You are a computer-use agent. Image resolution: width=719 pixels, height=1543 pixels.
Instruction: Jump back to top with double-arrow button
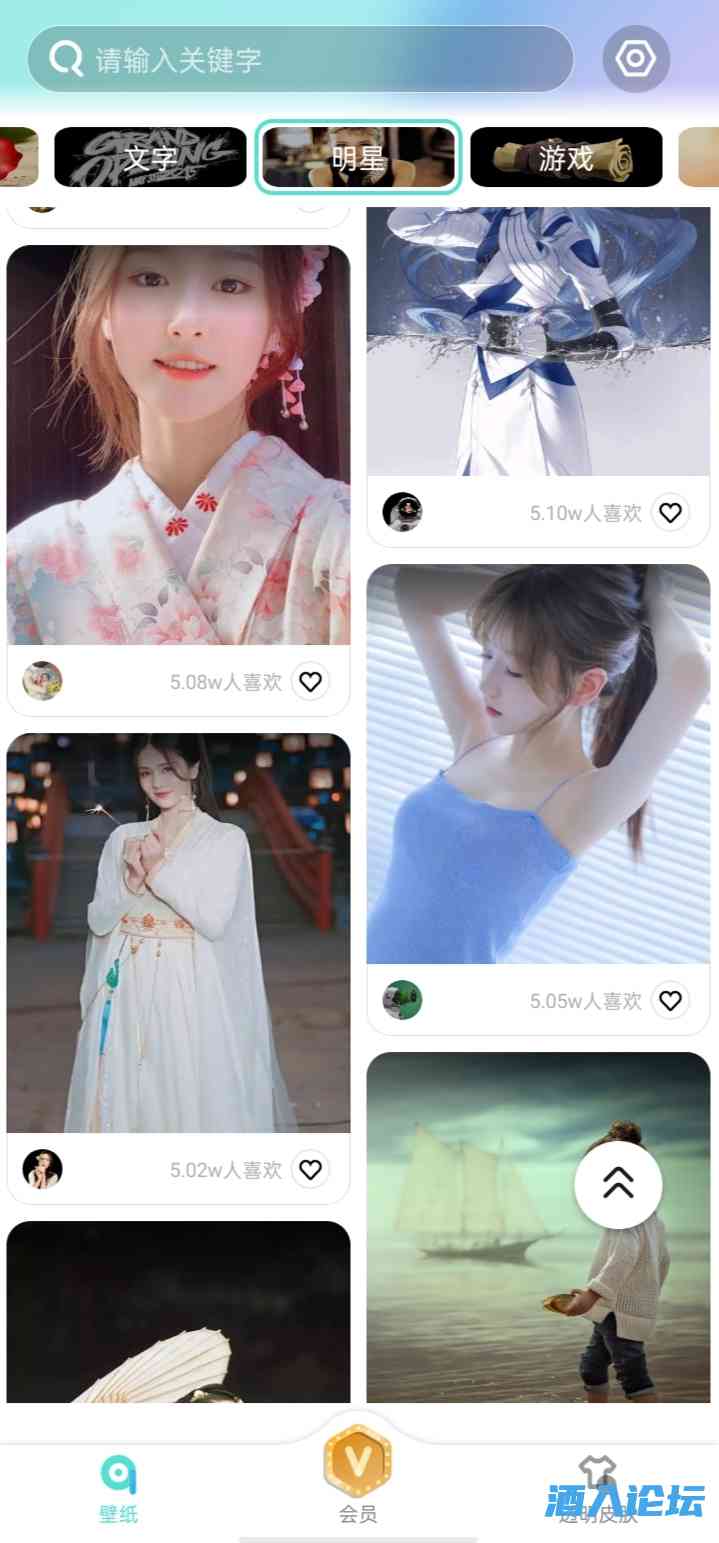[x=618, y=1185]
